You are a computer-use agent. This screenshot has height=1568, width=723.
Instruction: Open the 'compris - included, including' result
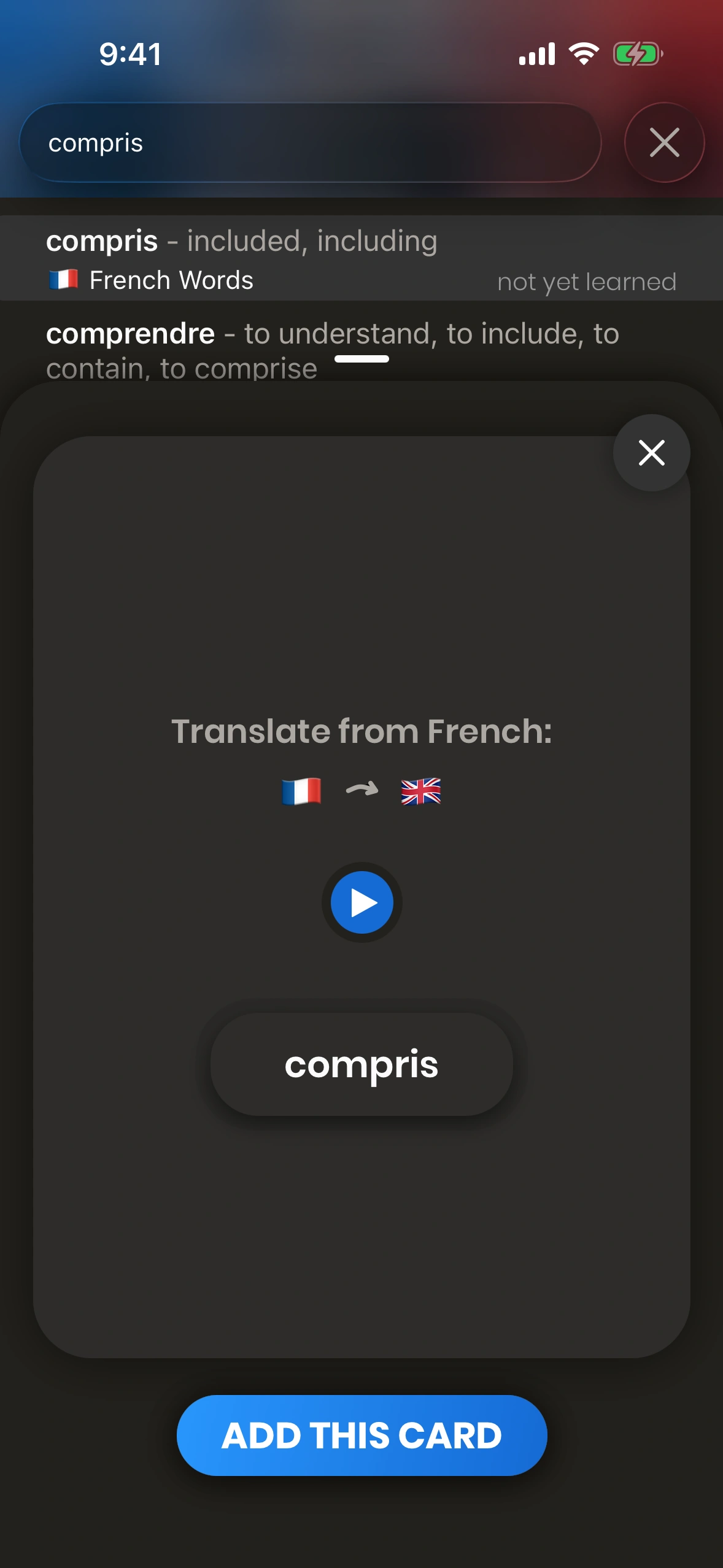coord(361,258)
